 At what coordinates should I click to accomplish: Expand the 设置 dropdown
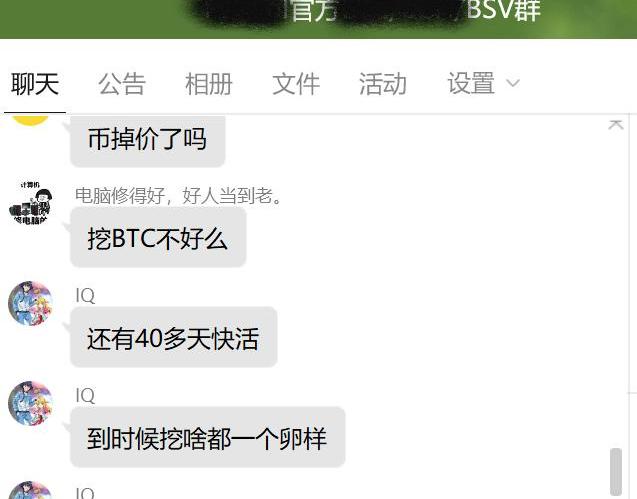point(484,84)
